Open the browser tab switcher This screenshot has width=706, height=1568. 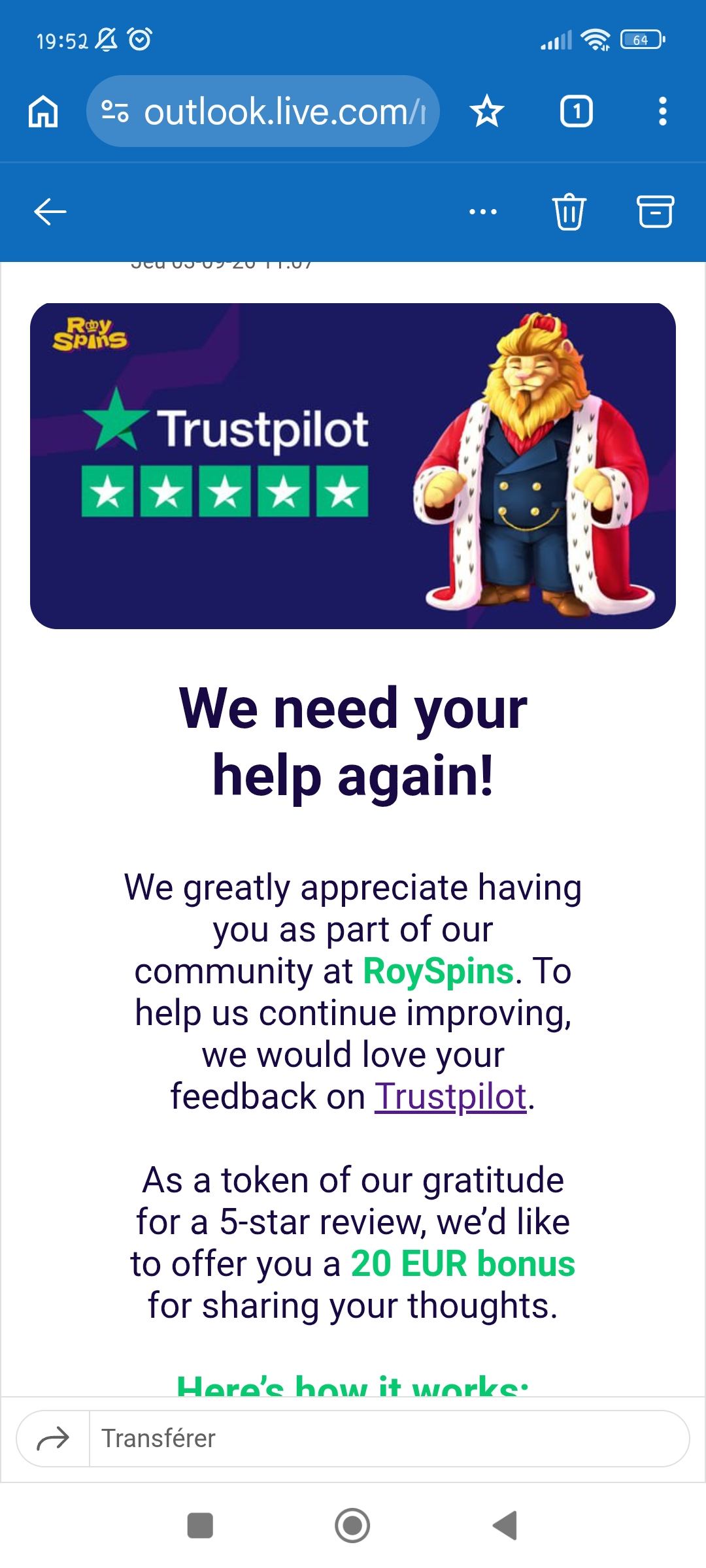[x=577, y=112]
